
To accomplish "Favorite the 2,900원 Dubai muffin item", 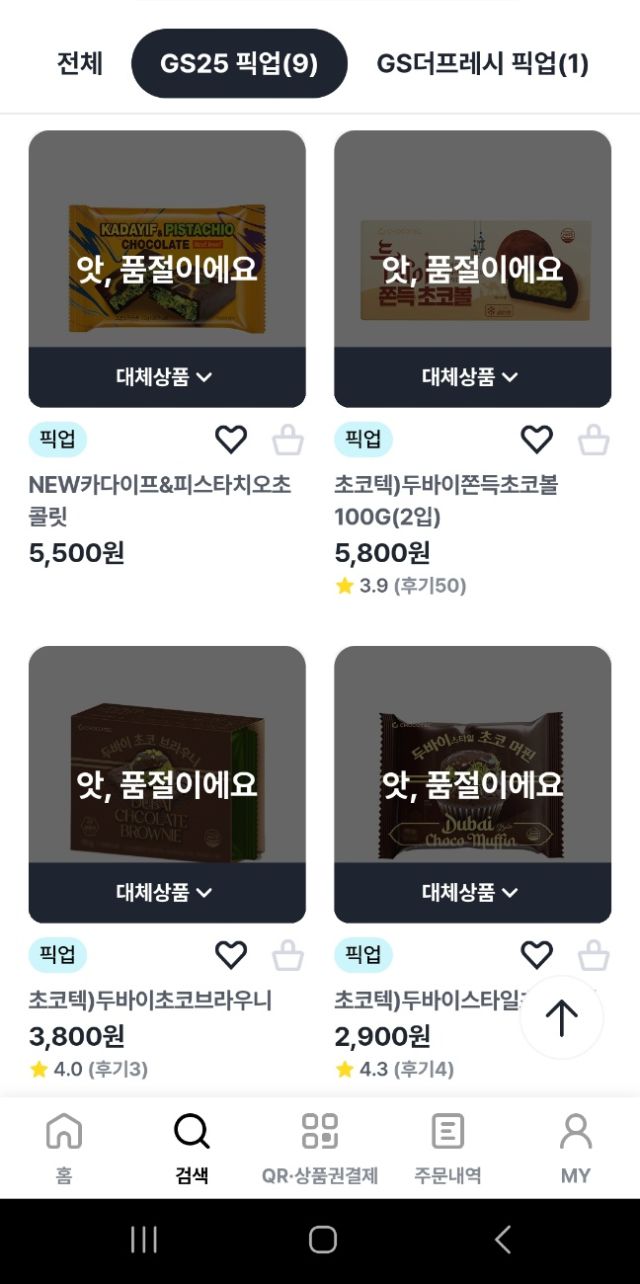I will pos(537,955).
